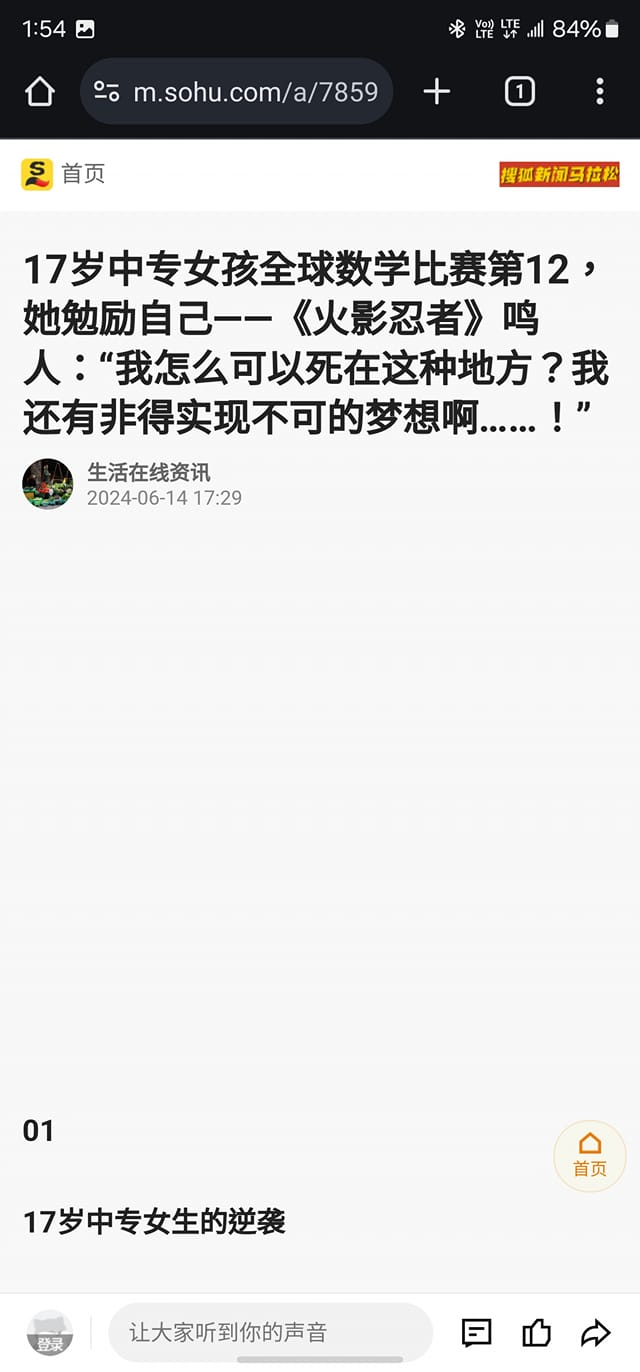
Task: Tap the floating 首页 button
Action: [589, 1155]
